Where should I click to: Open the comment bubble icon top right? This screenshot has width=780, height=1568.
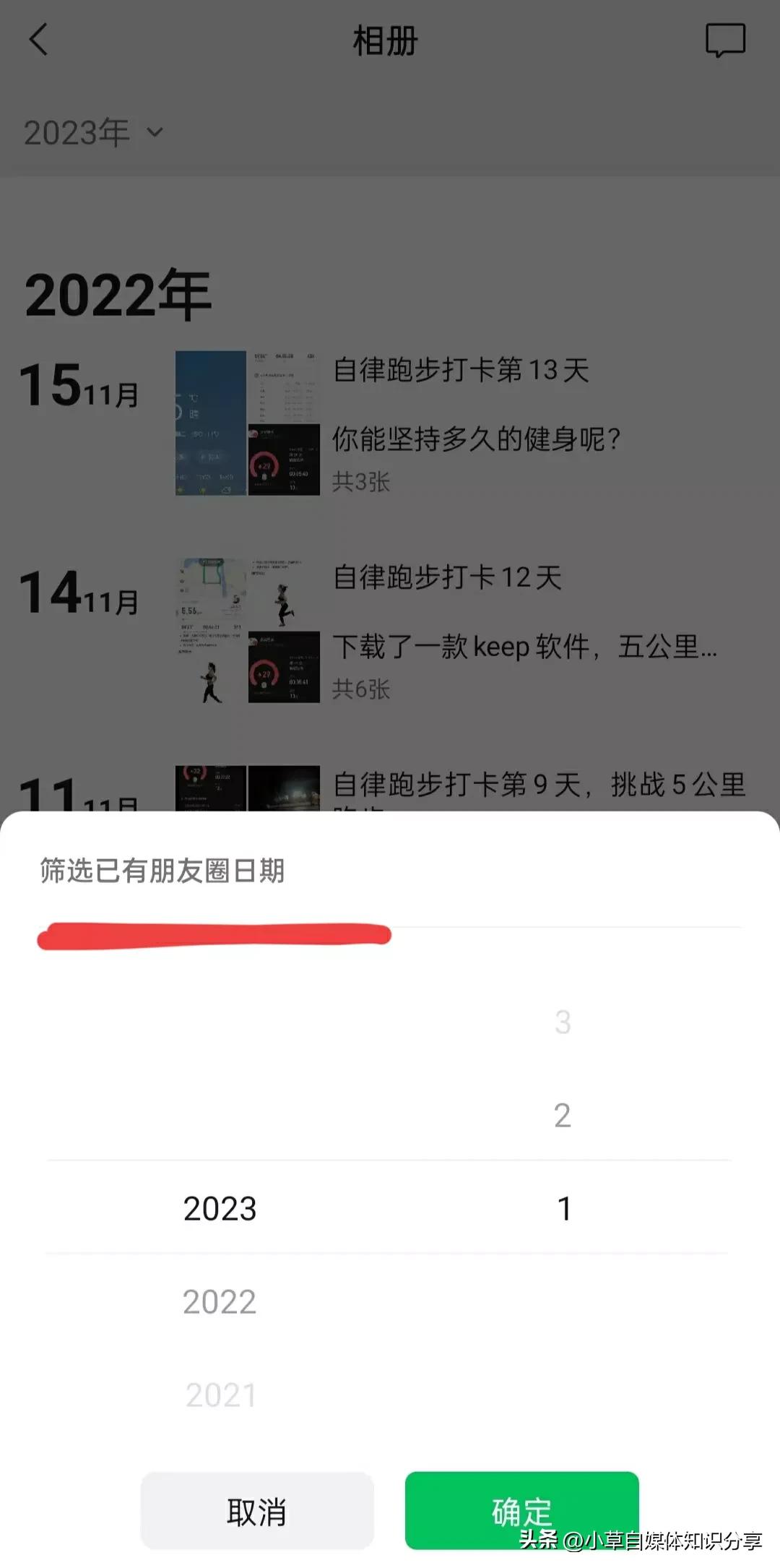(x=726, y=41)
